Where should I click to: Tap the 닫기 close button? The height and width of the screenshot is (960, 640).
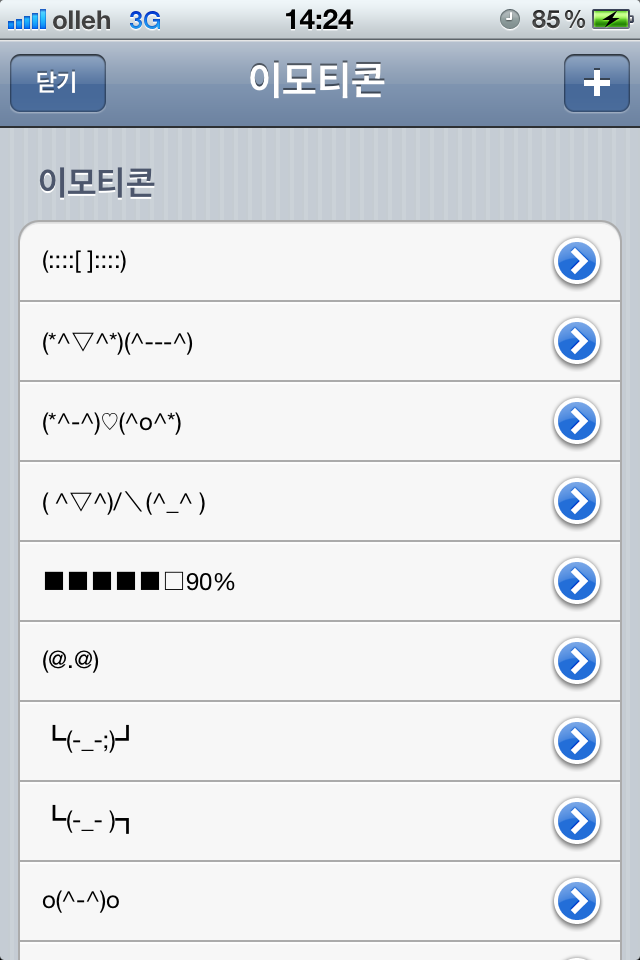point(57,83)
